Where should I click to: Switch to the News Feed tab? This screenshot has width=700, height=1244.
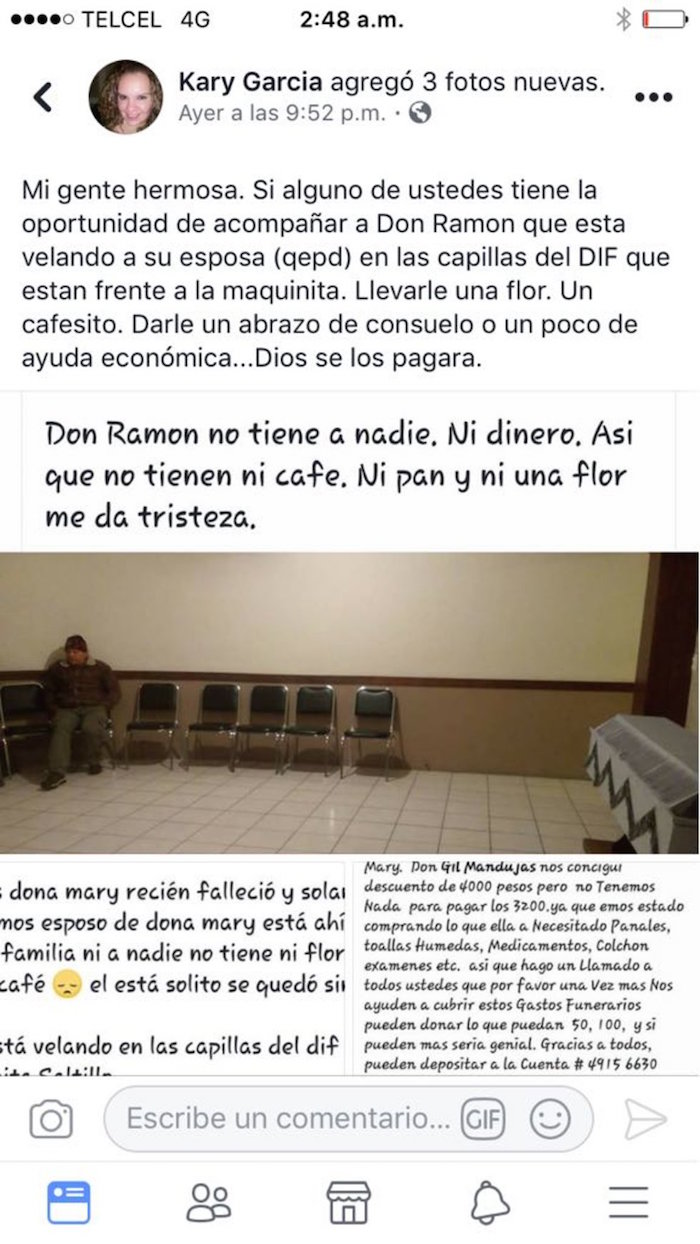[69, 1202]
